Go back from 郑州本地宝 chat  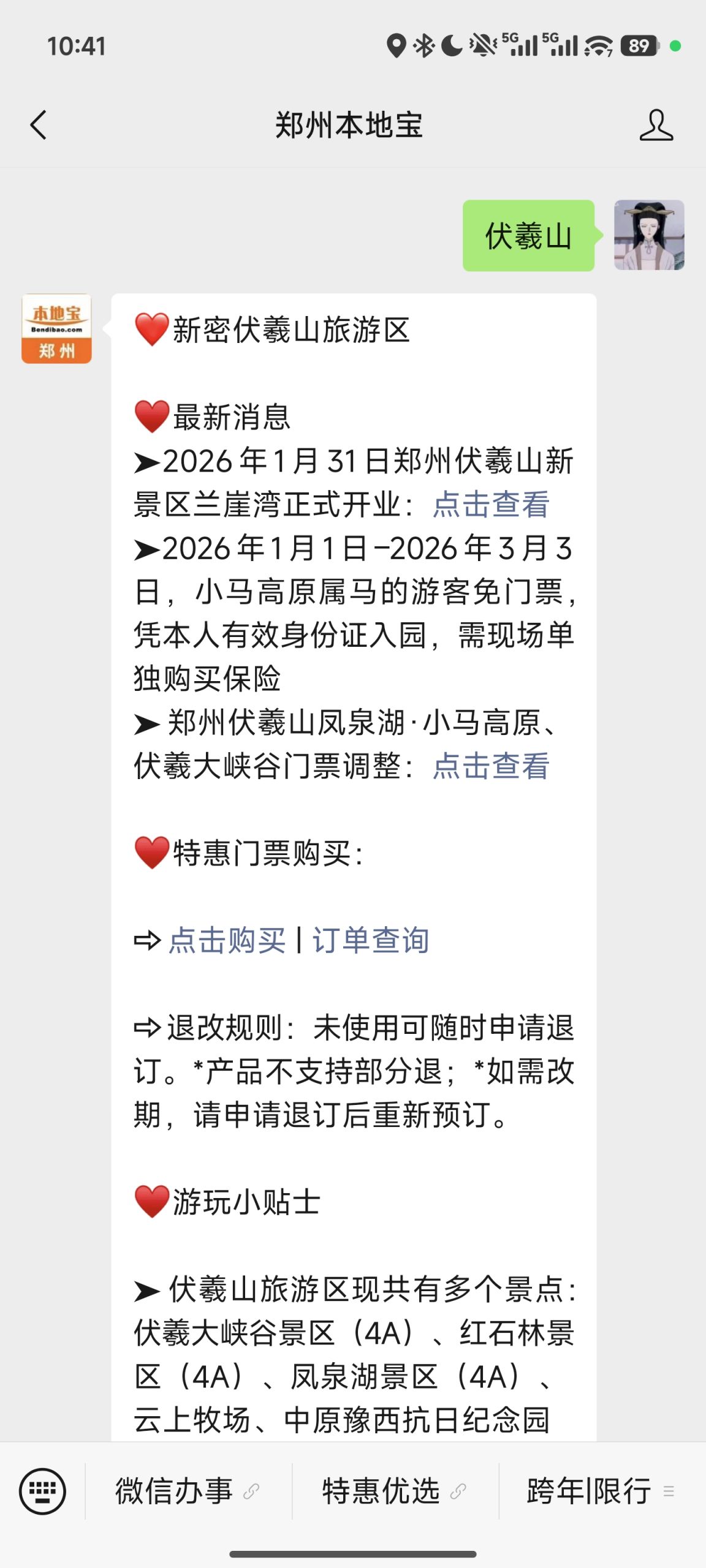[38, 125]
